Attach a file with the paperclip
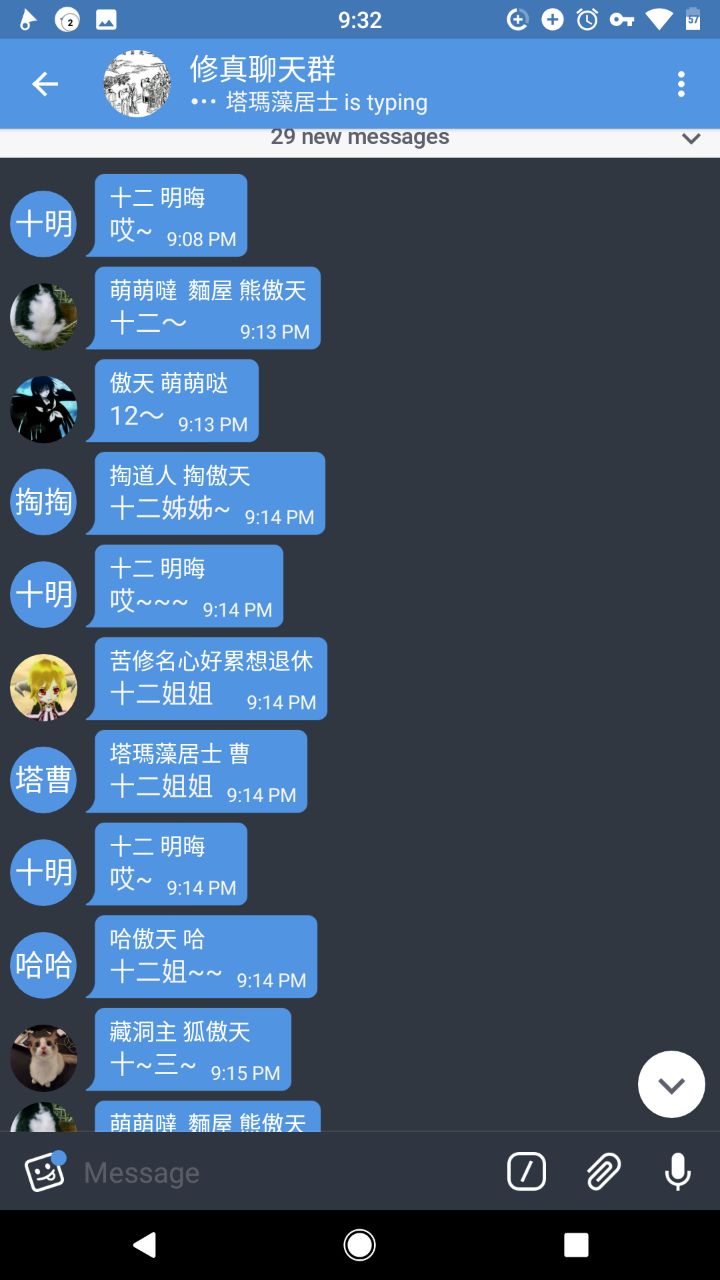720x1280 pixels. pyautogui.click(x=603, y=1171)
